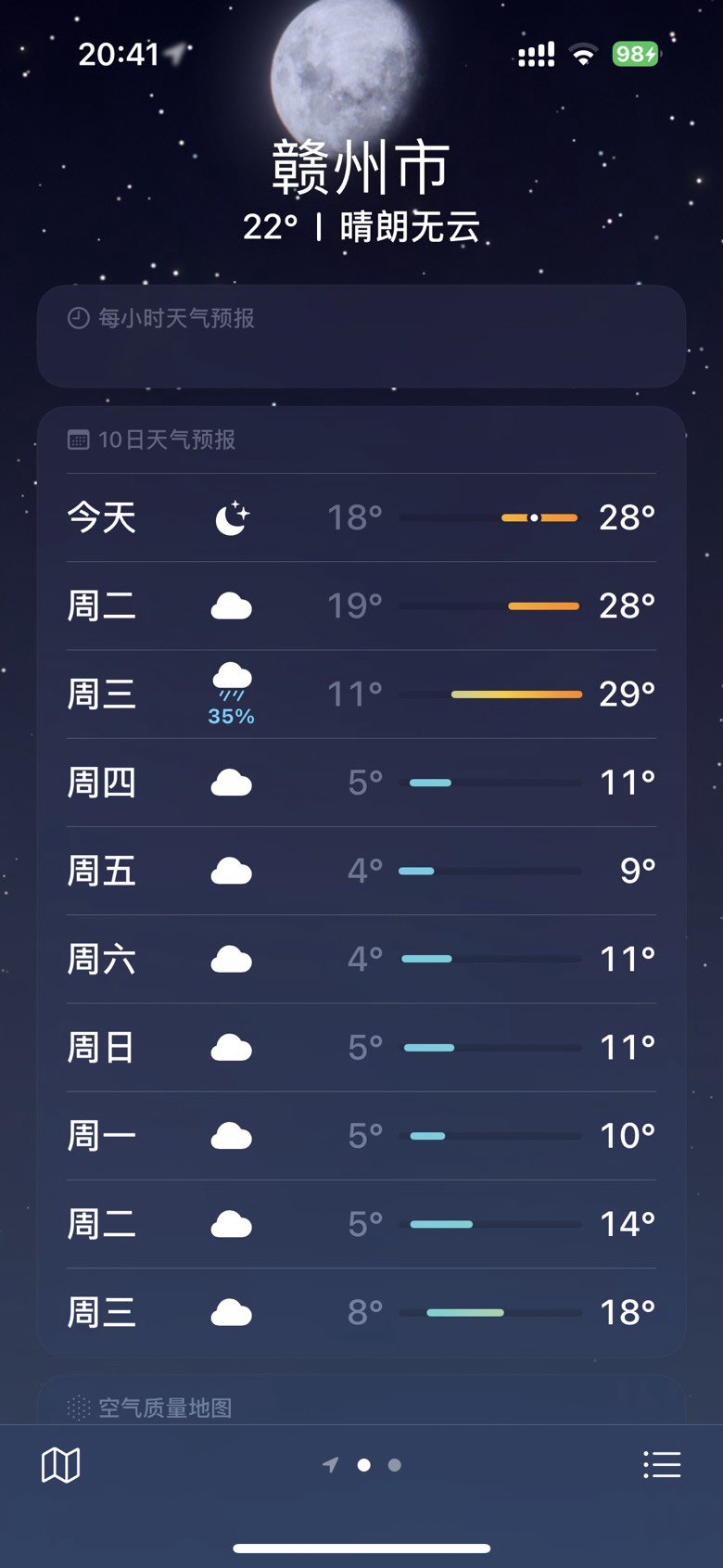Open the 空气质量地图 card
Viewport: 723px width, 1568px height.
coord(361,1405)
